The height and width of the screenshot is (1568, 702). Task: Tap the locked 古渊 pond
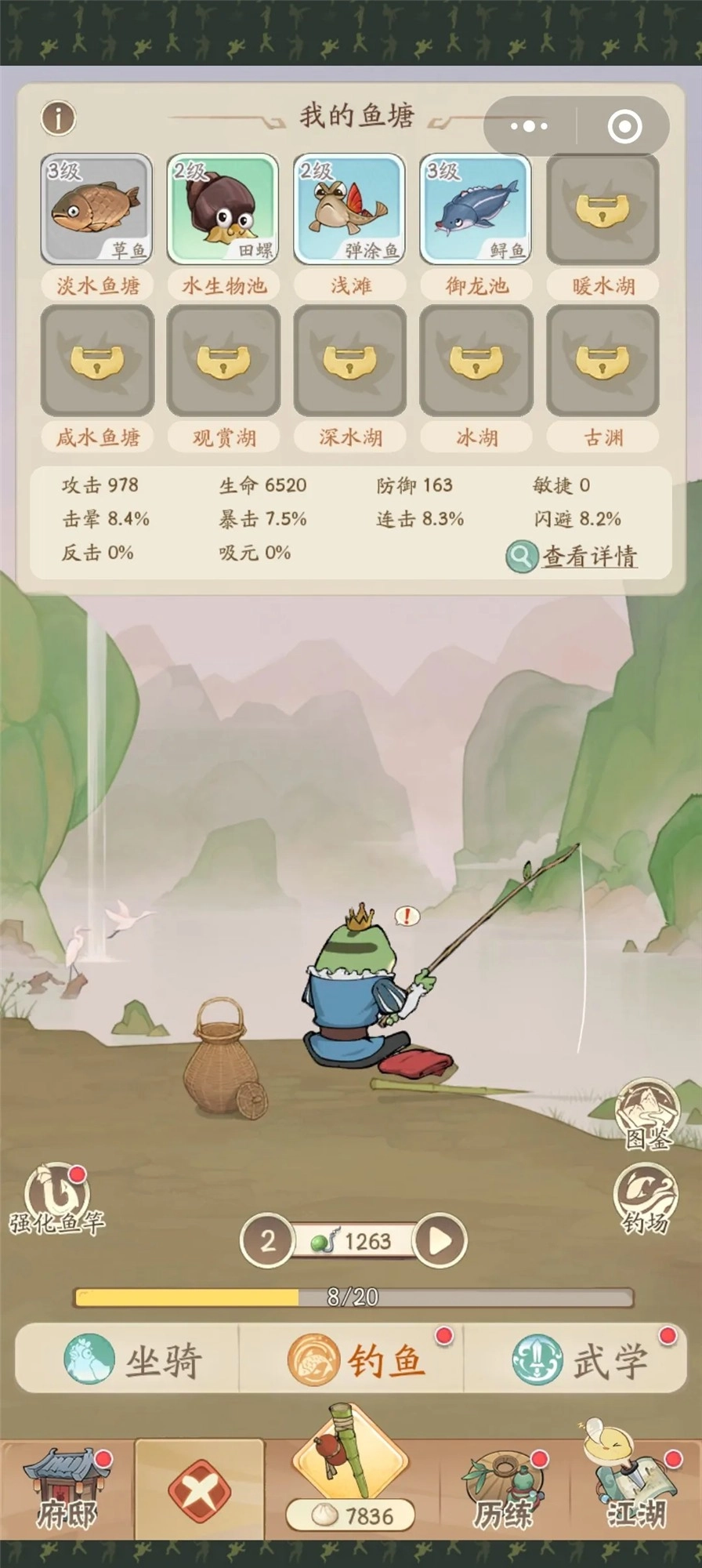point(602,361)
